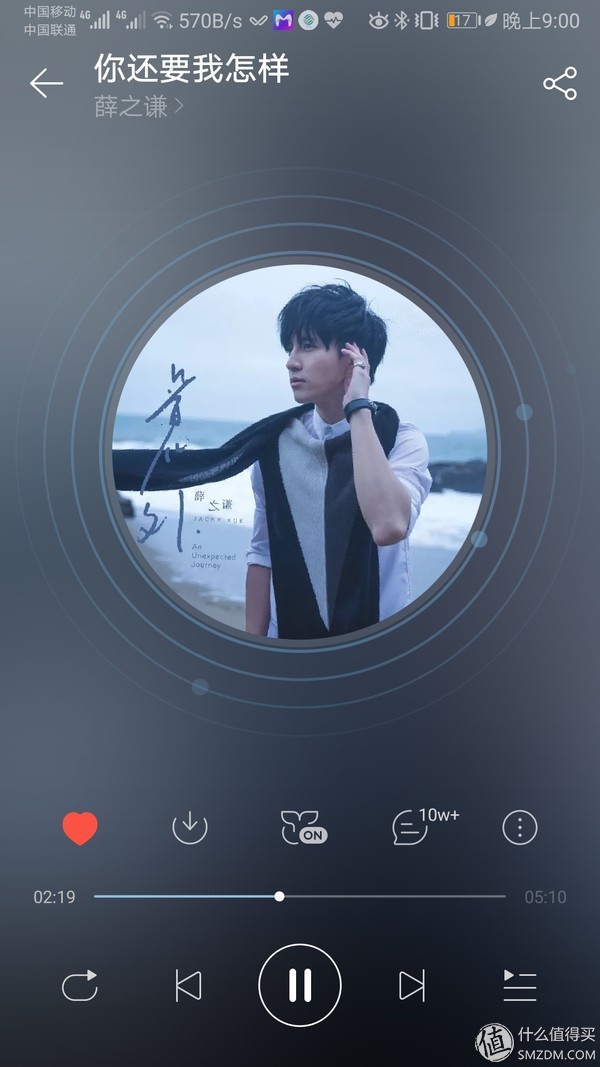
Task: Open the play queue list
Action: [x=520, y=986]
